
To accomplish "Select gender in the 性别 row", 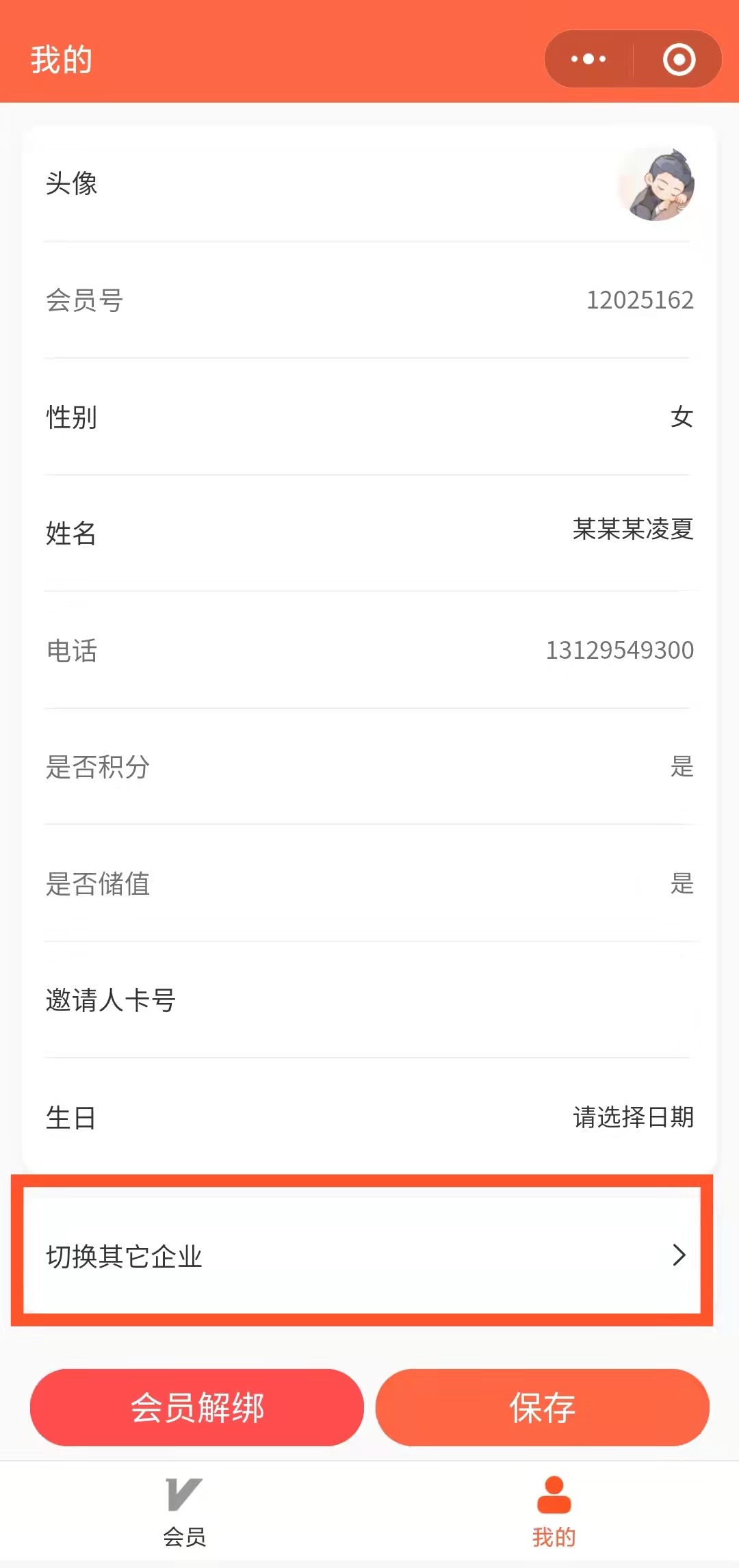I will [x=681, y=417].
